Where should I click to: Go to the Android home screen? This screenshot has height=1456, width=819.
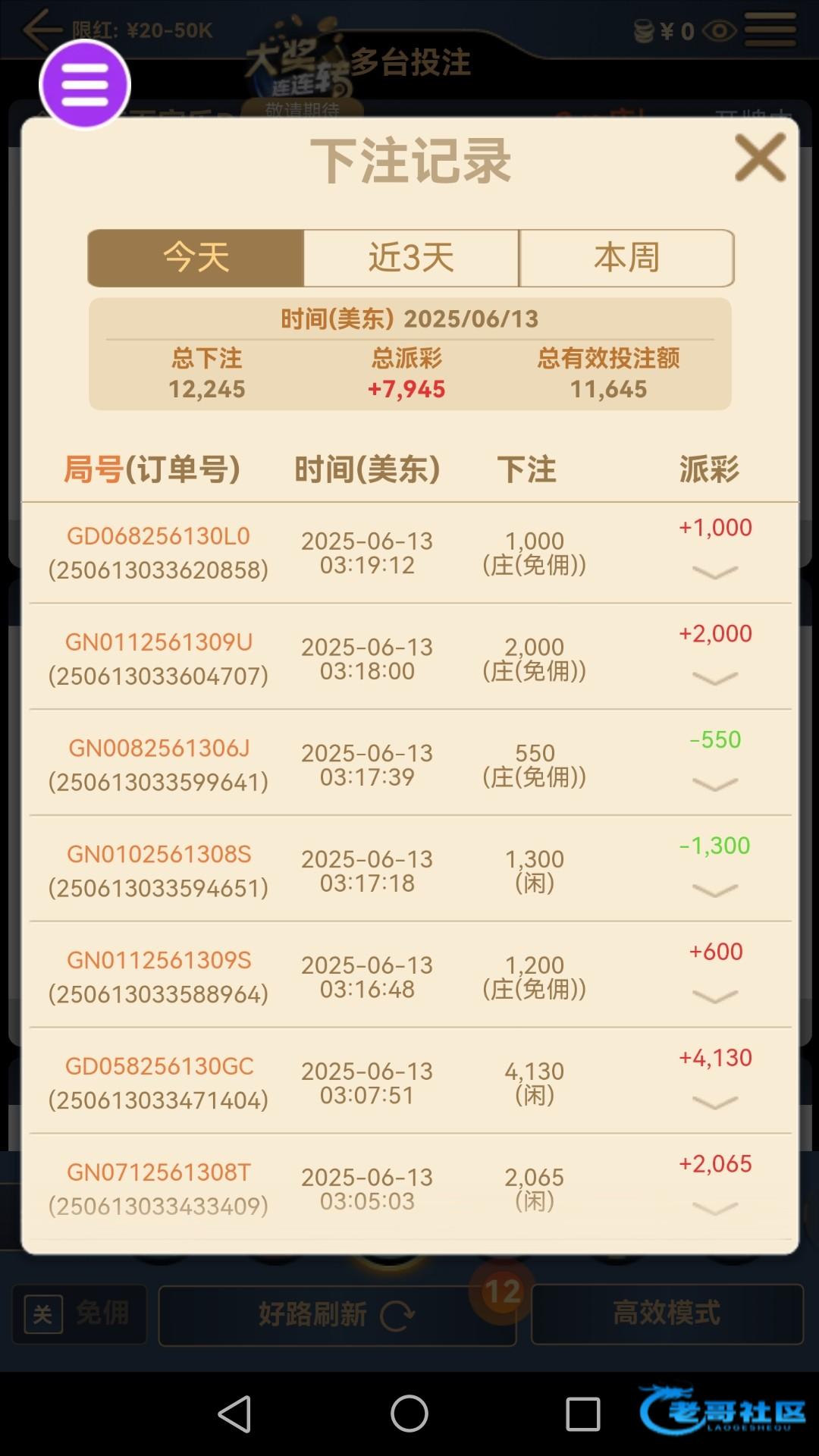[x=409, y=1414]
